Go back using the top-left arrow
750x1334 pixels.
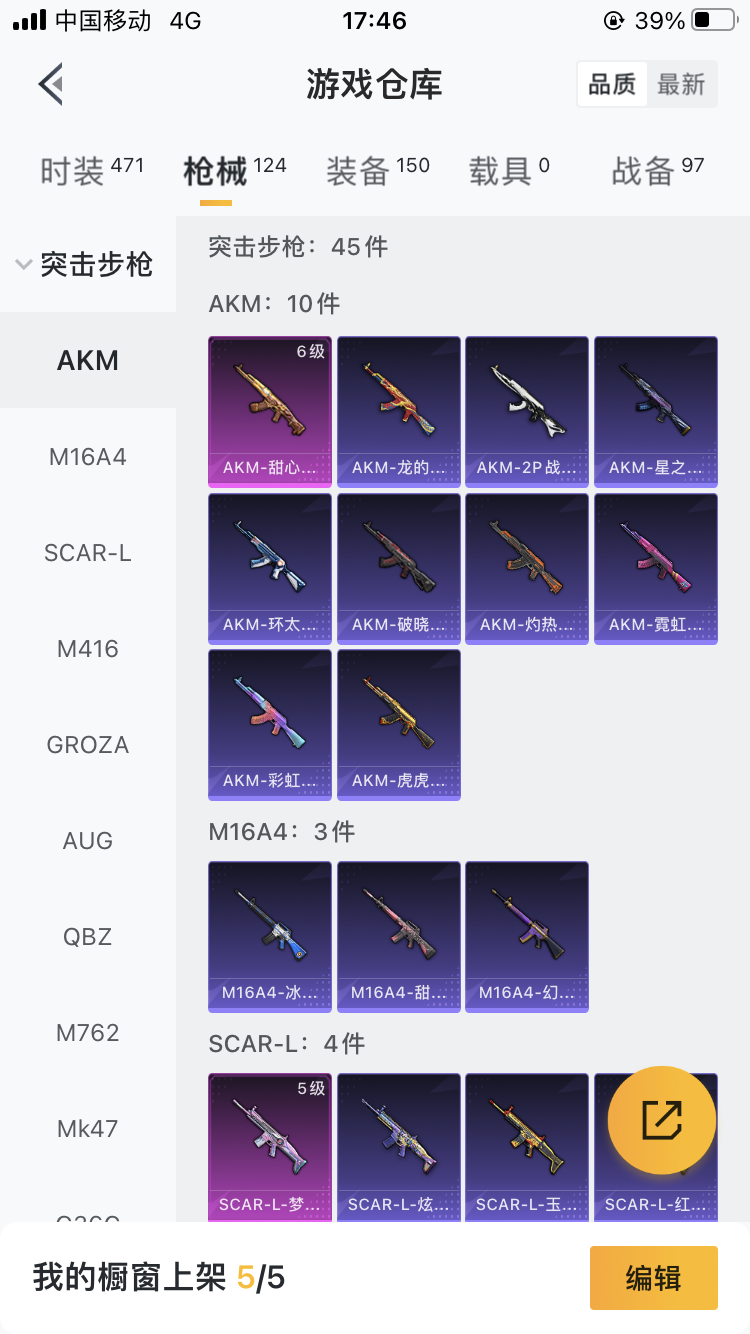click(x=52, y=84)
